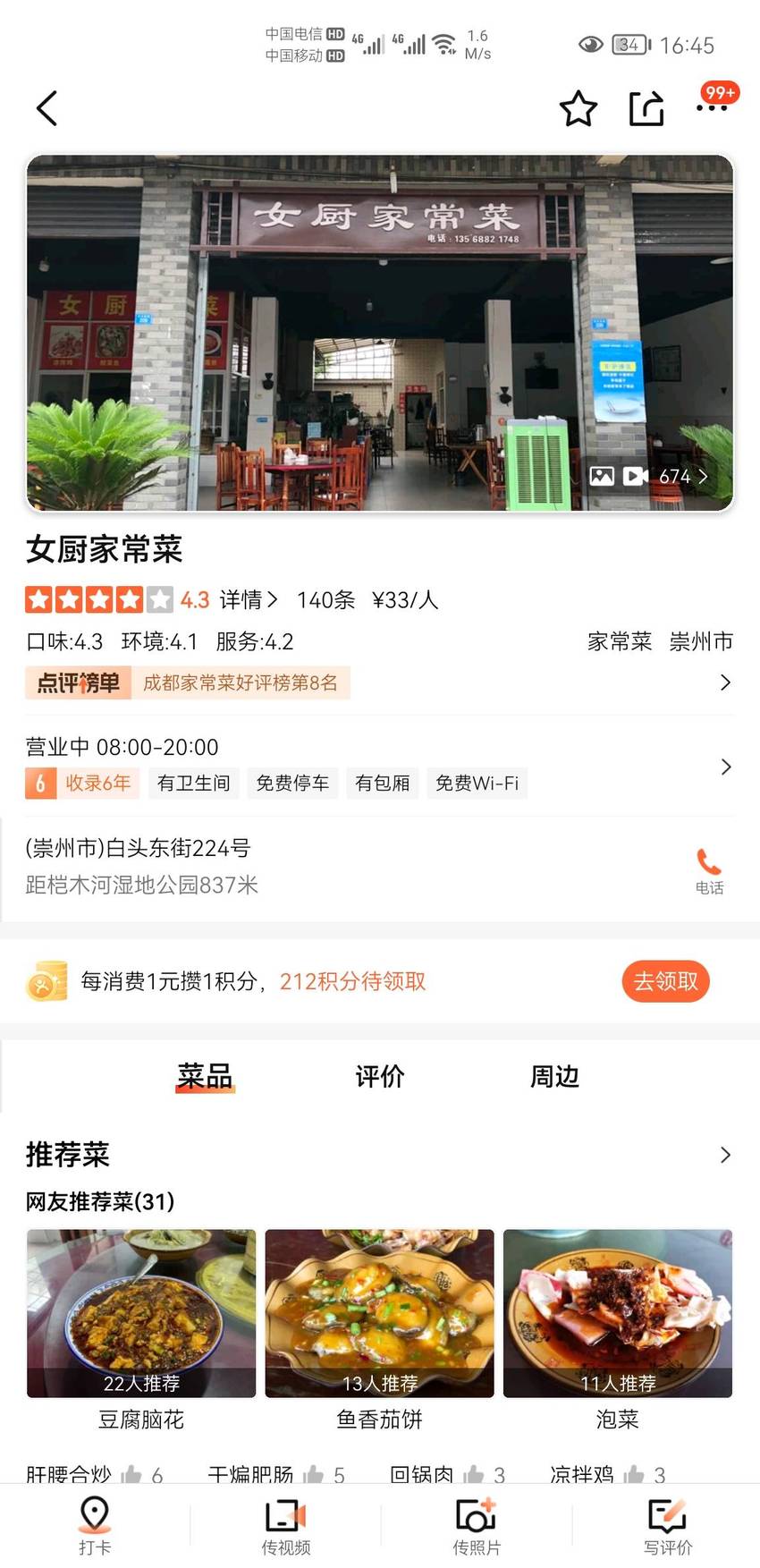Select the 菜品 tab

coord(205,1076)
